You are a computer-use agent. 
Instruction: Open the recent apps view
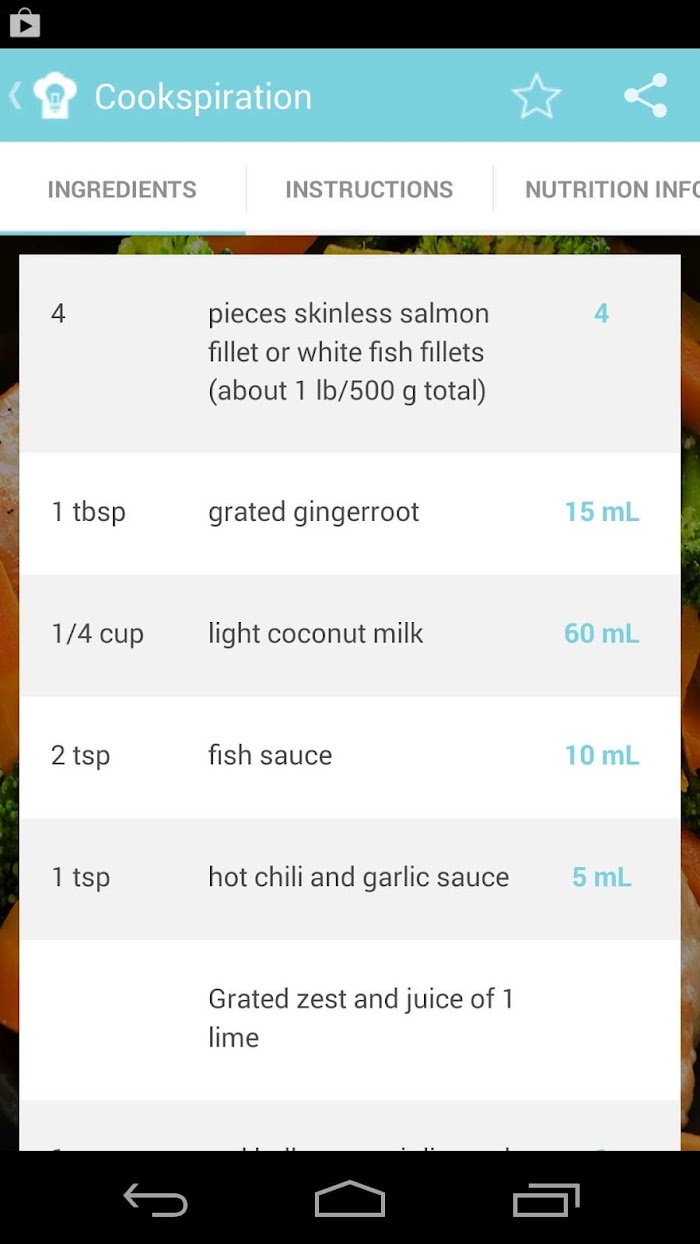coord(546,1199)
